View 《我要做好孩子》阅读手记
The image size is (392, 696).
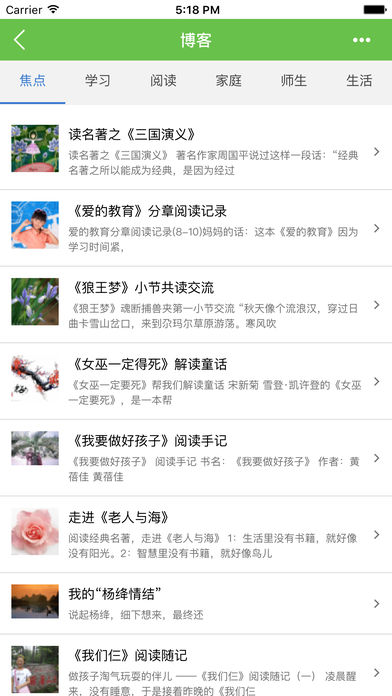coord(196,458)
